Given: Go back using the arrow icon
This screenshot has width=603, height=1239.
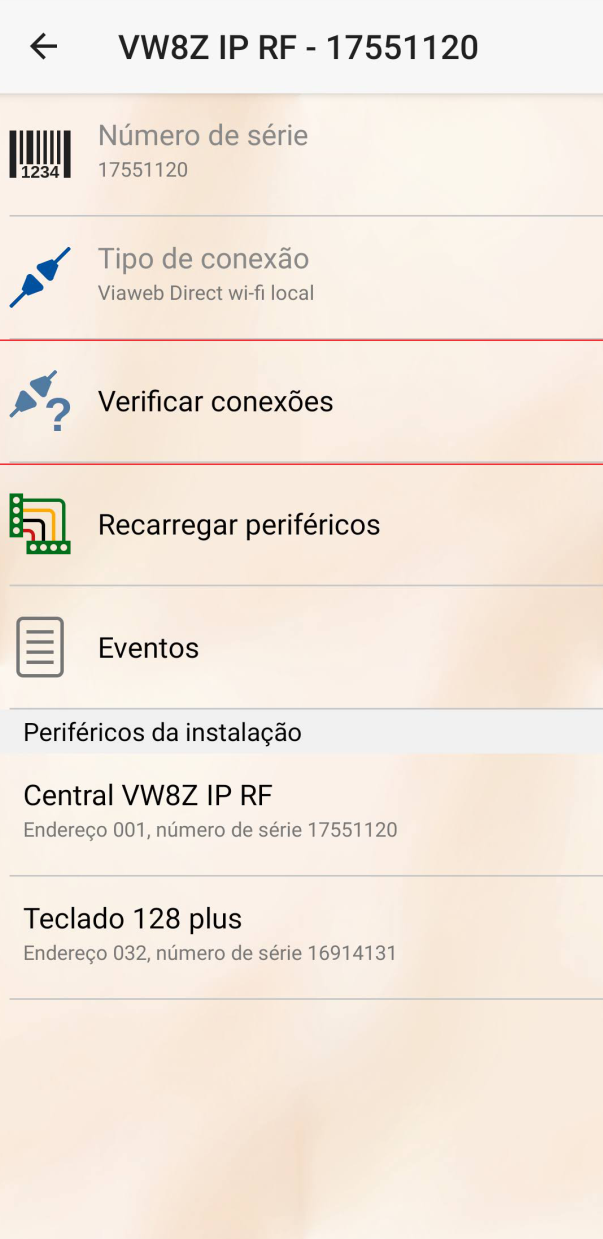Looking at the screenshot, I should 44,47.
